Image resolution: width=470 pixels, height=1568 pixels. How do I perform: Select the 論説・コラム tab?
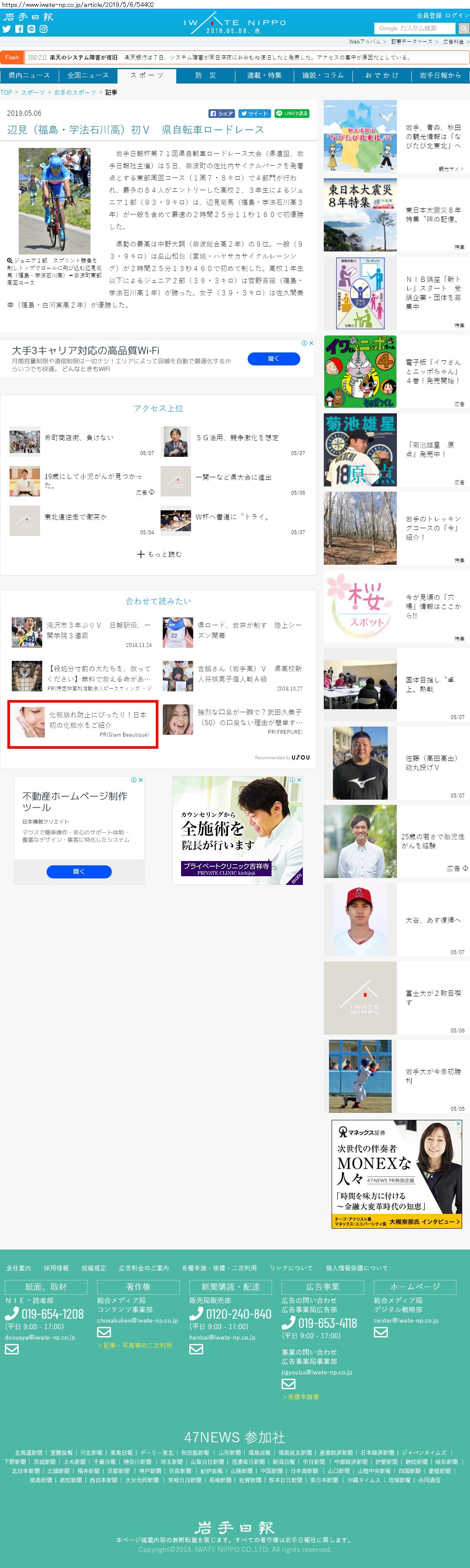(x=322, y=75)
